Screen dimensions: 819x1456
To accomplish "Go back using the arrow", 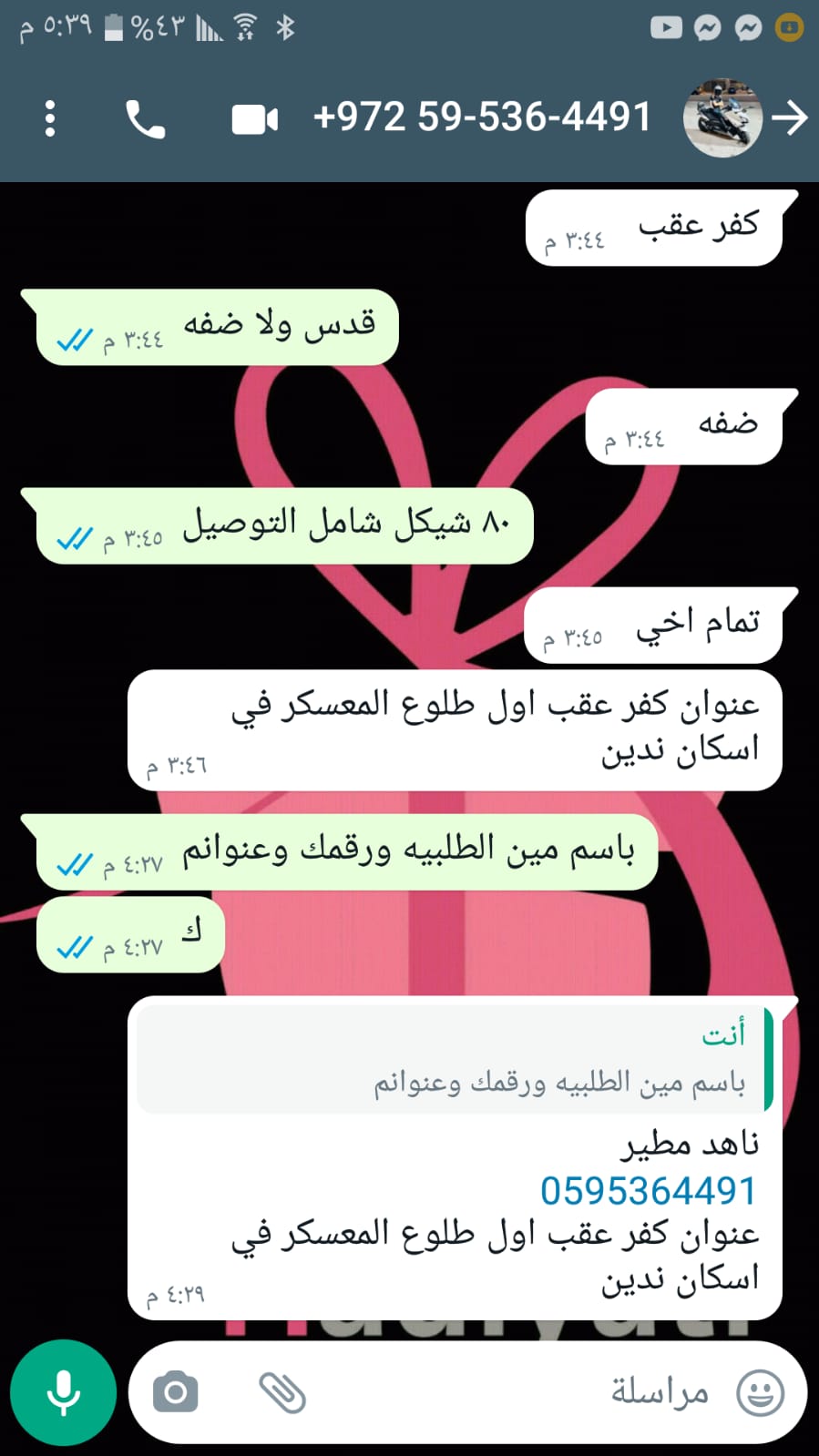I will [x=789, y=117].
